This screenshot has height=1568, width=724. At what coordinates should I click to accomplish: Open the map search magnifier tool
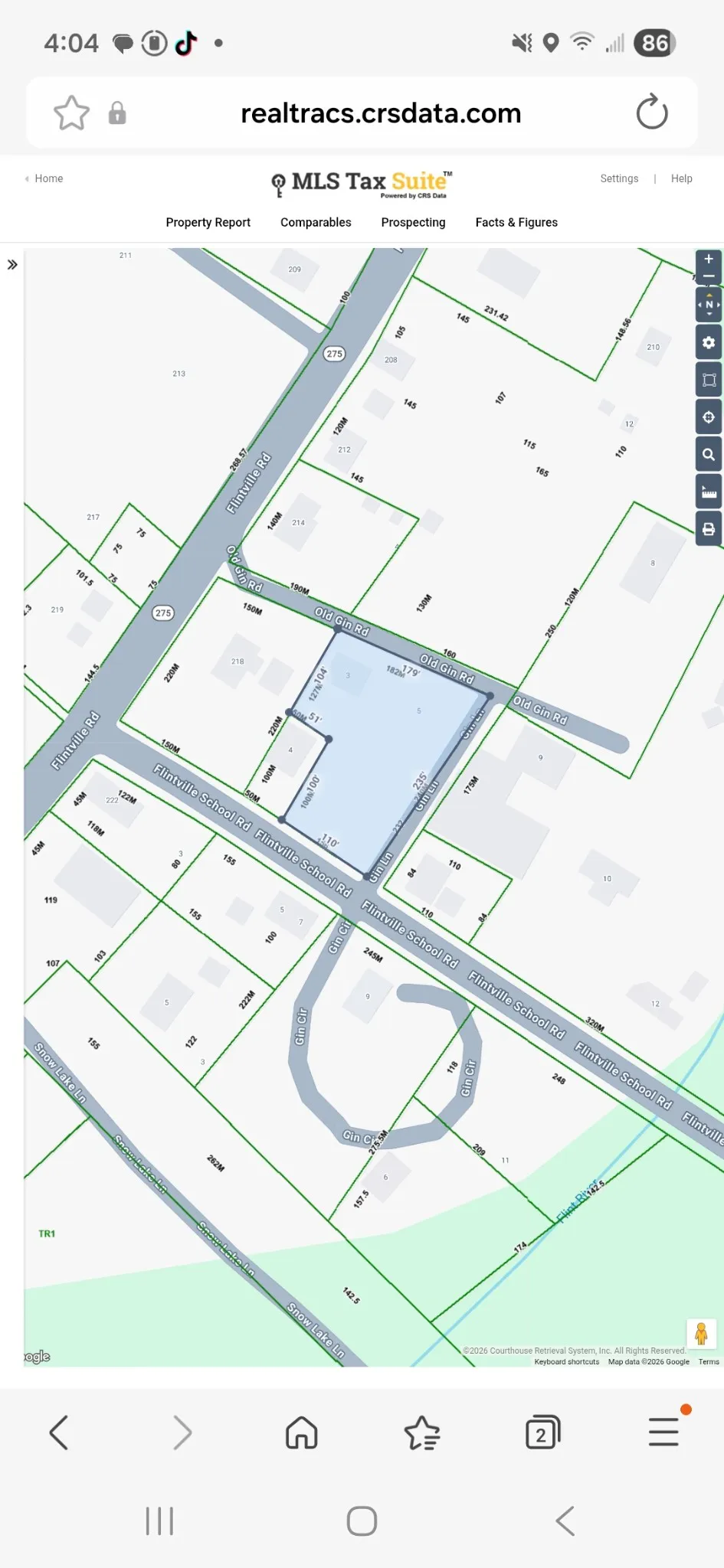point(709,455)
